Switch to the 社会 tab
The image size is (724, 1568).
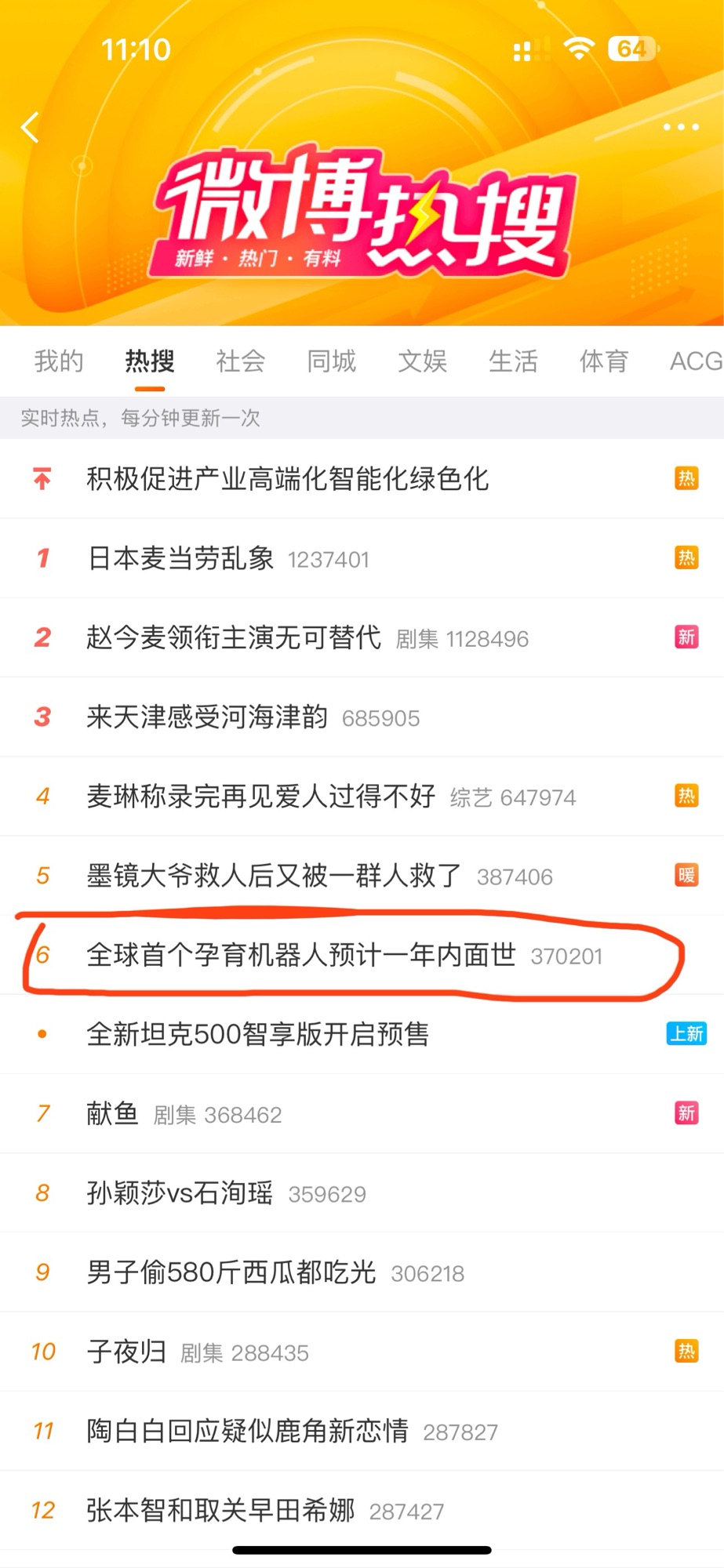pyautogui.click(x=241, y=361)
